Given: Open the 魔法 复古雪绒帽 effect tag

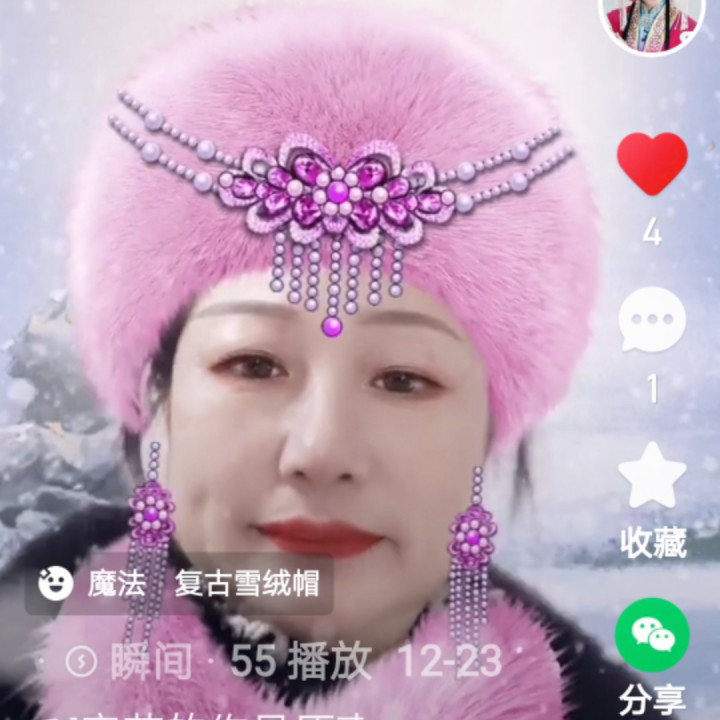Looking at the screenshot, I should pyautogui.click(x=178, y=584).
